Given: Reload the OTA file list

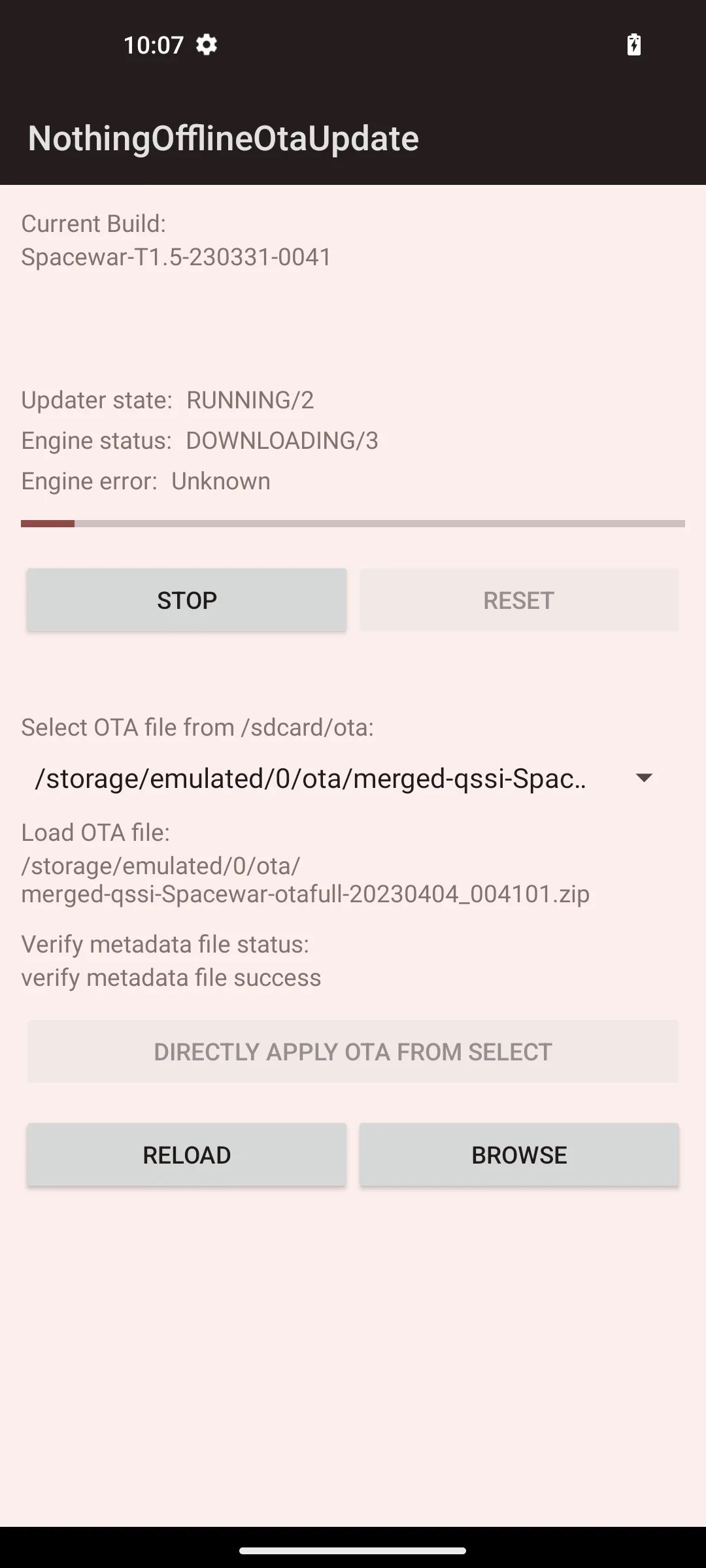Looking at the screenshot, I should point(186,1154).
